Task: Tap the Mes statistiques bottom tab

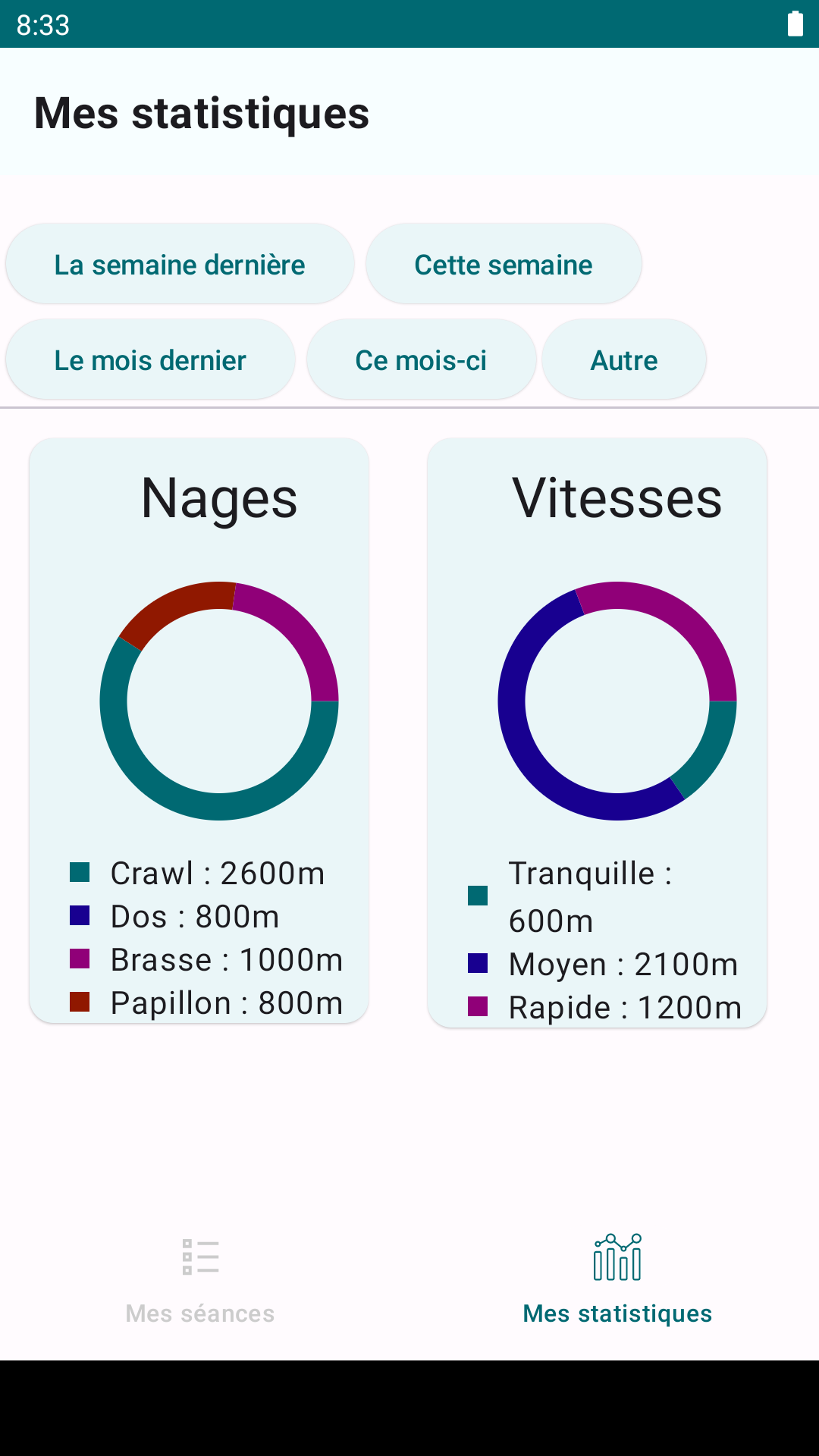Action: coord(617,1280)
